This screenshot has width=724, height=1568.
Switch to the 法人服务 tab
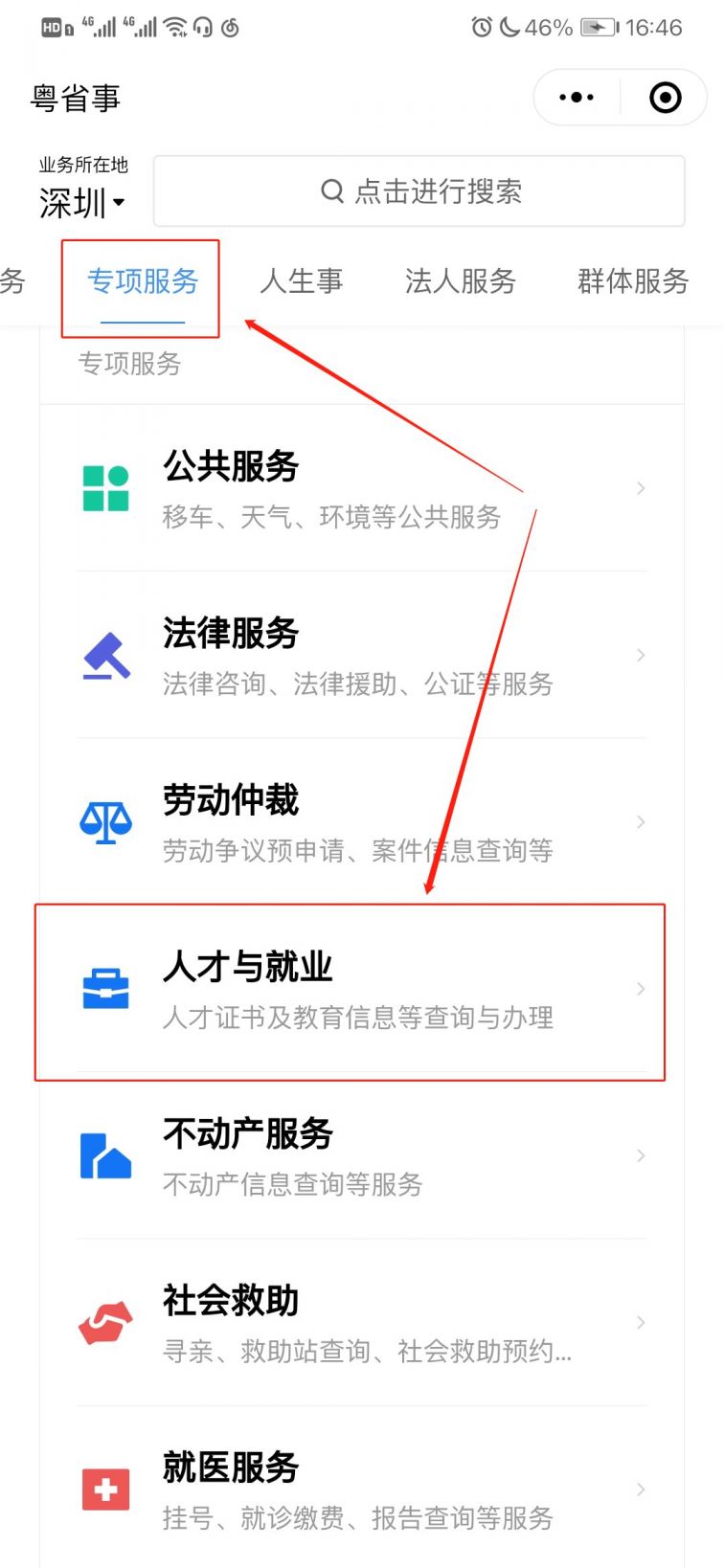click(x=460, y=281)
